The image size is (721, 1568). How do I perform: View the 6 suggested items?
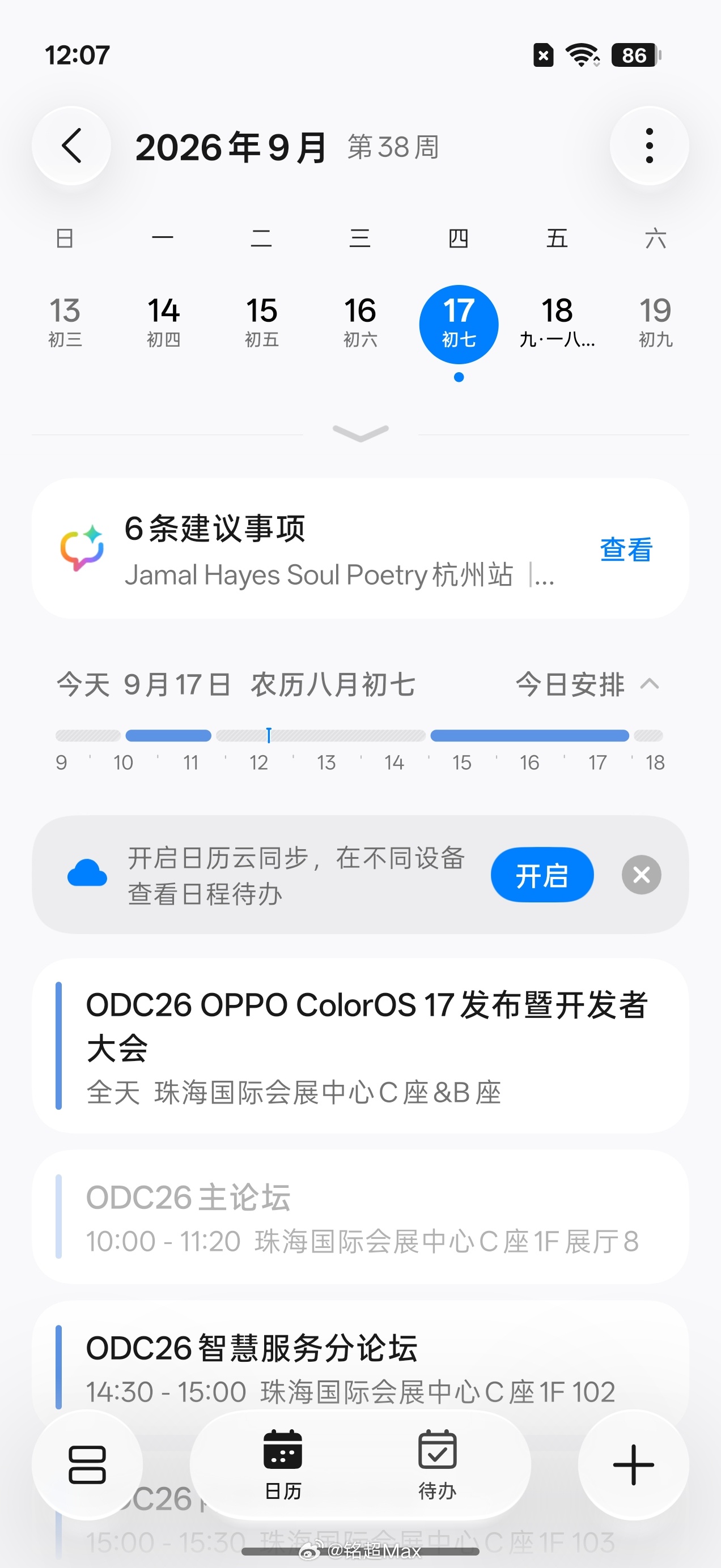pos(626,549)
